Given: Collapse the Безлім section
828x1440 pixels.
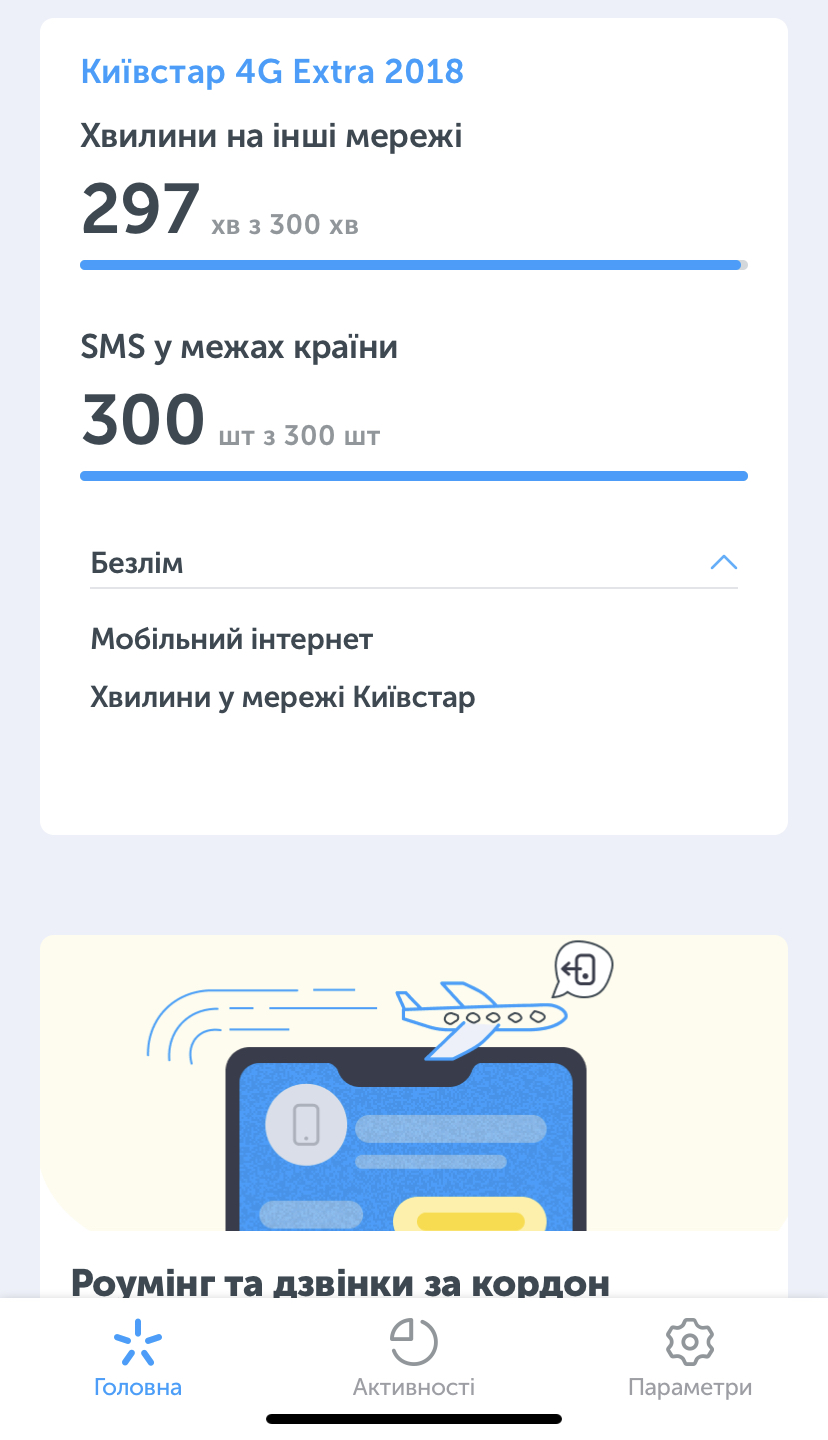Looking at the screenshot, I should point(723,563).
